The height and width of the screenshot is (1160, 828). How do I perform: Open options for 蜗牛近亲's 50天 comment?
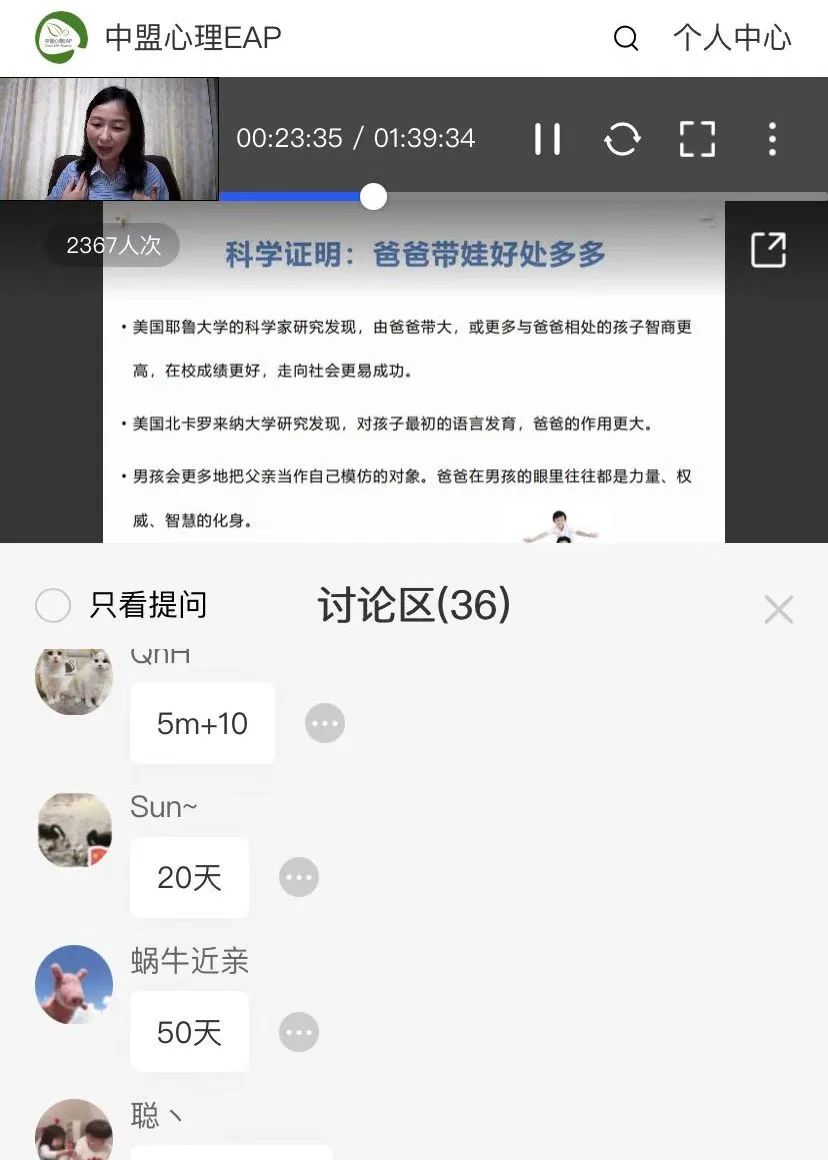298,1032
